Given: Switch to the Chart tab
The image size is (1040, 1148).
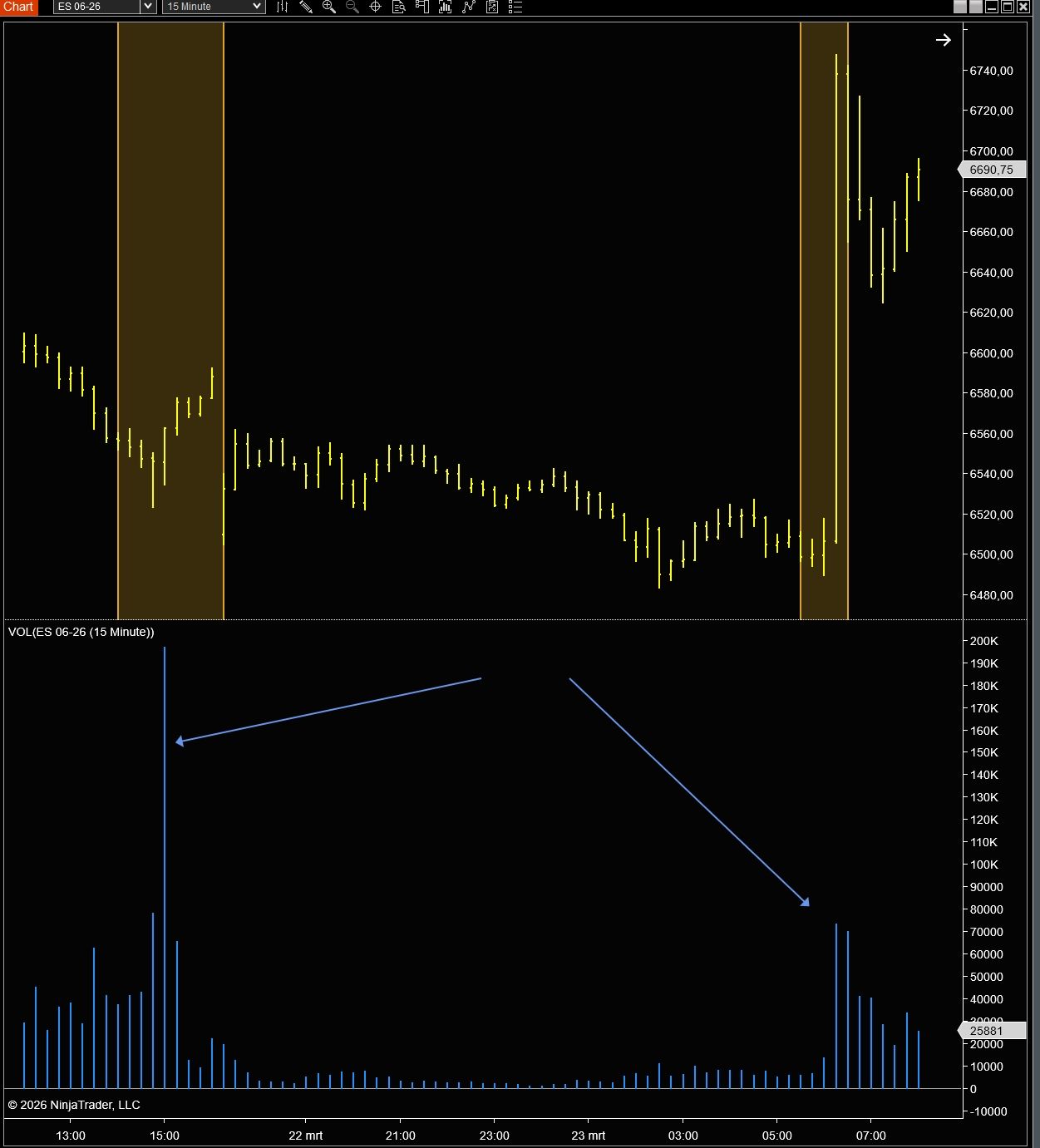Looking at the screenshot, I should [x=18, y=7].
